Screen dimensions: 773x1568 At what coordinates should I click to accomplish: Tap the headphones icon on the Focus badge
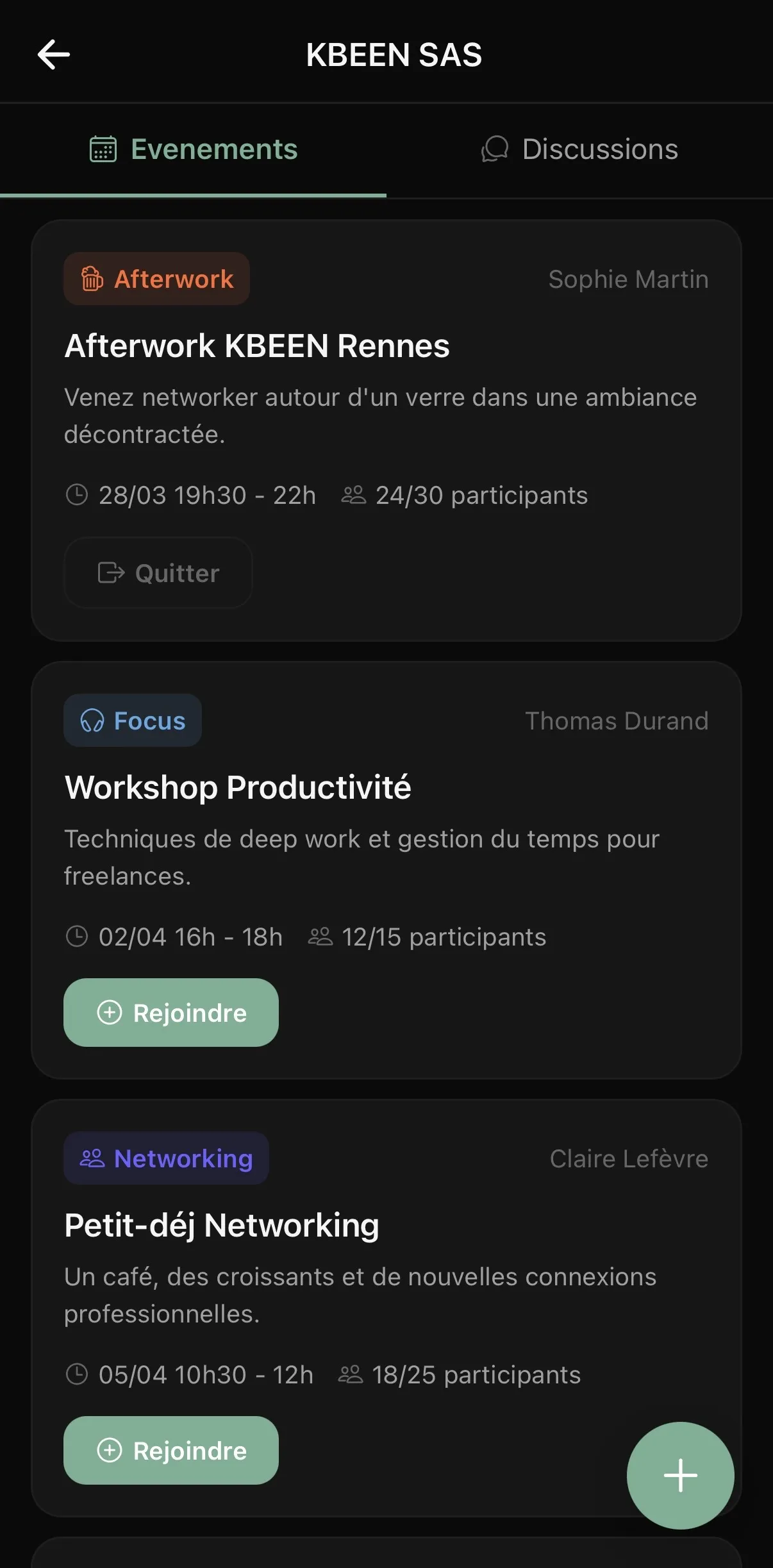(92, 721)
